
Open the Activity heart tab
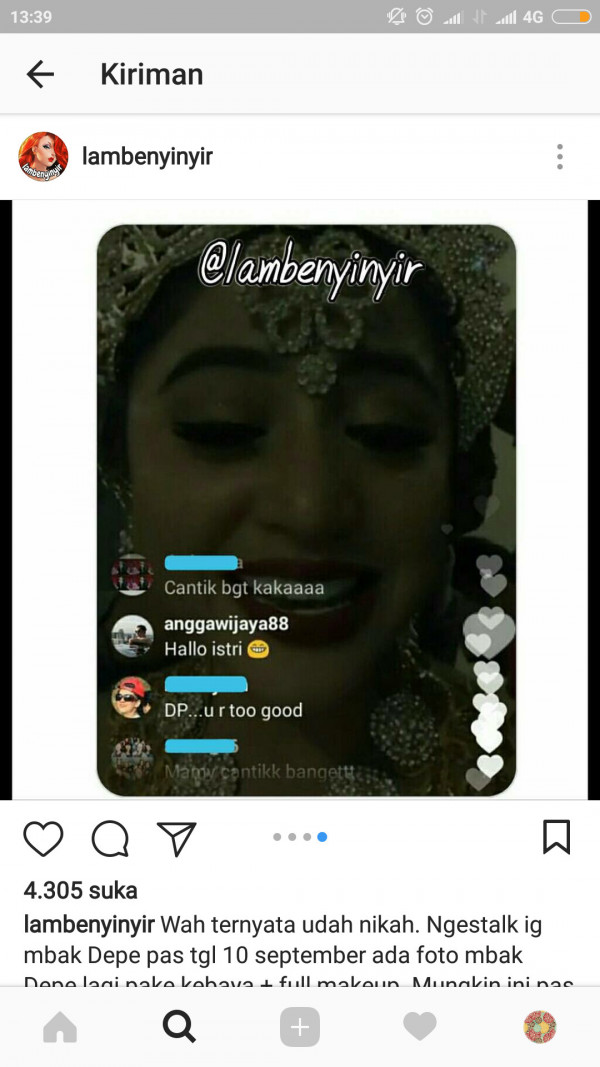(x=420, y=1026)
